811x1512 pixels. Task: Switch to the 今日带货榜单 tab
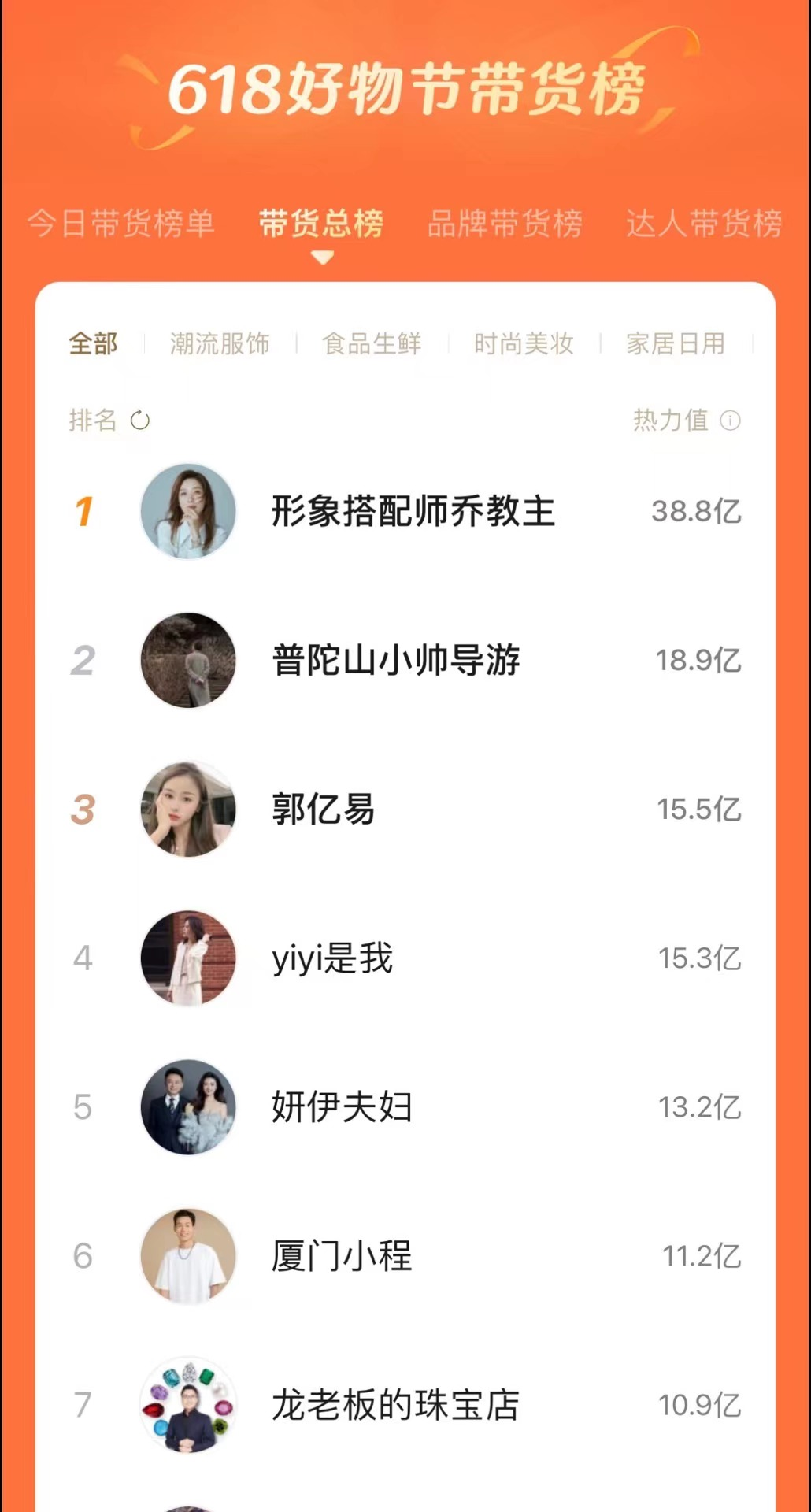pos(120,224)
